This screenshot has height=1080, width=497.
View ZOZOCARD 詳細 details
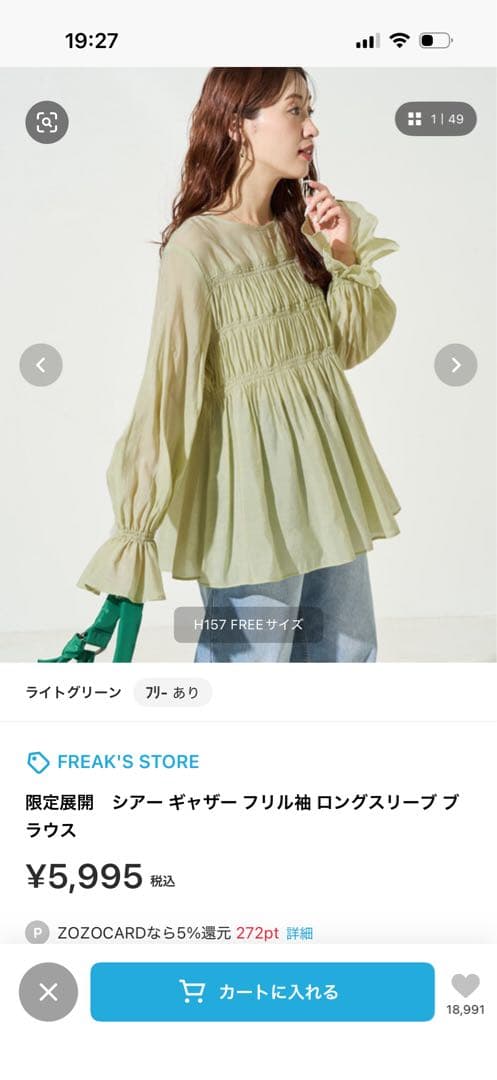click(x=299, y=933)
